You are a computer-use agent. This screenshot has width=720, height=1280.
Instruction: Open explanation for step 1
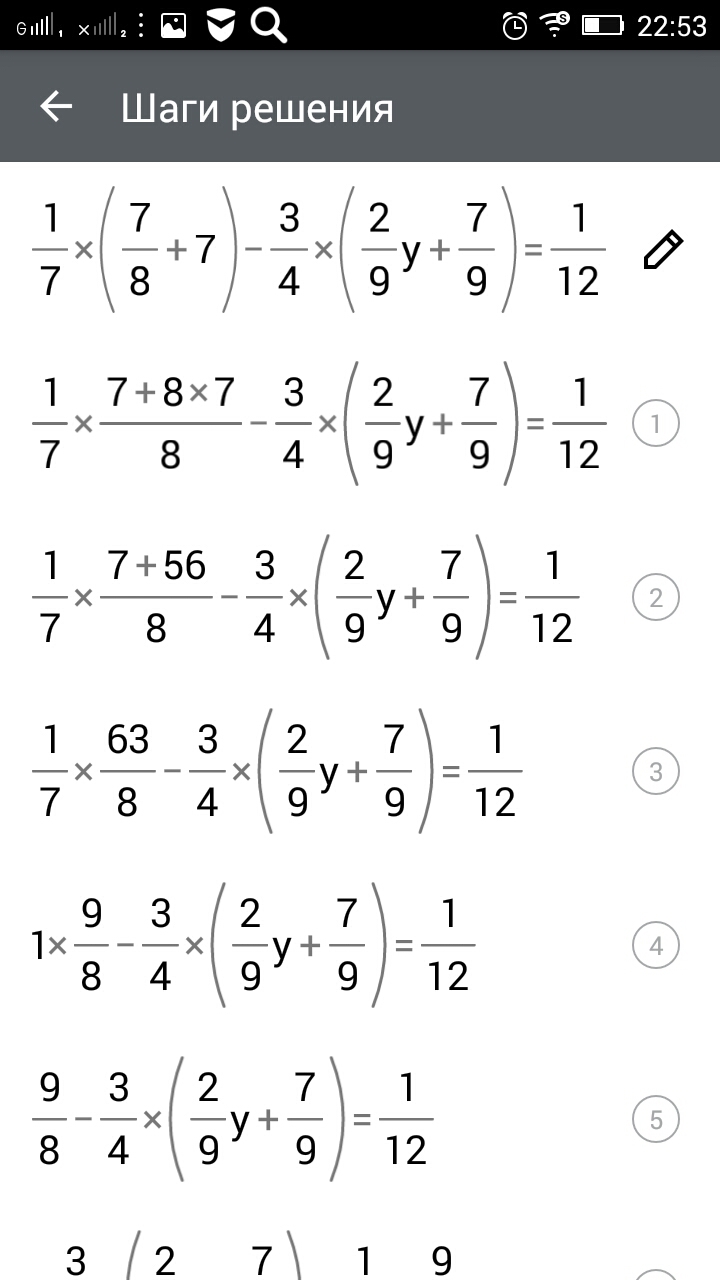pyautogui.click(x=656, y=424)
